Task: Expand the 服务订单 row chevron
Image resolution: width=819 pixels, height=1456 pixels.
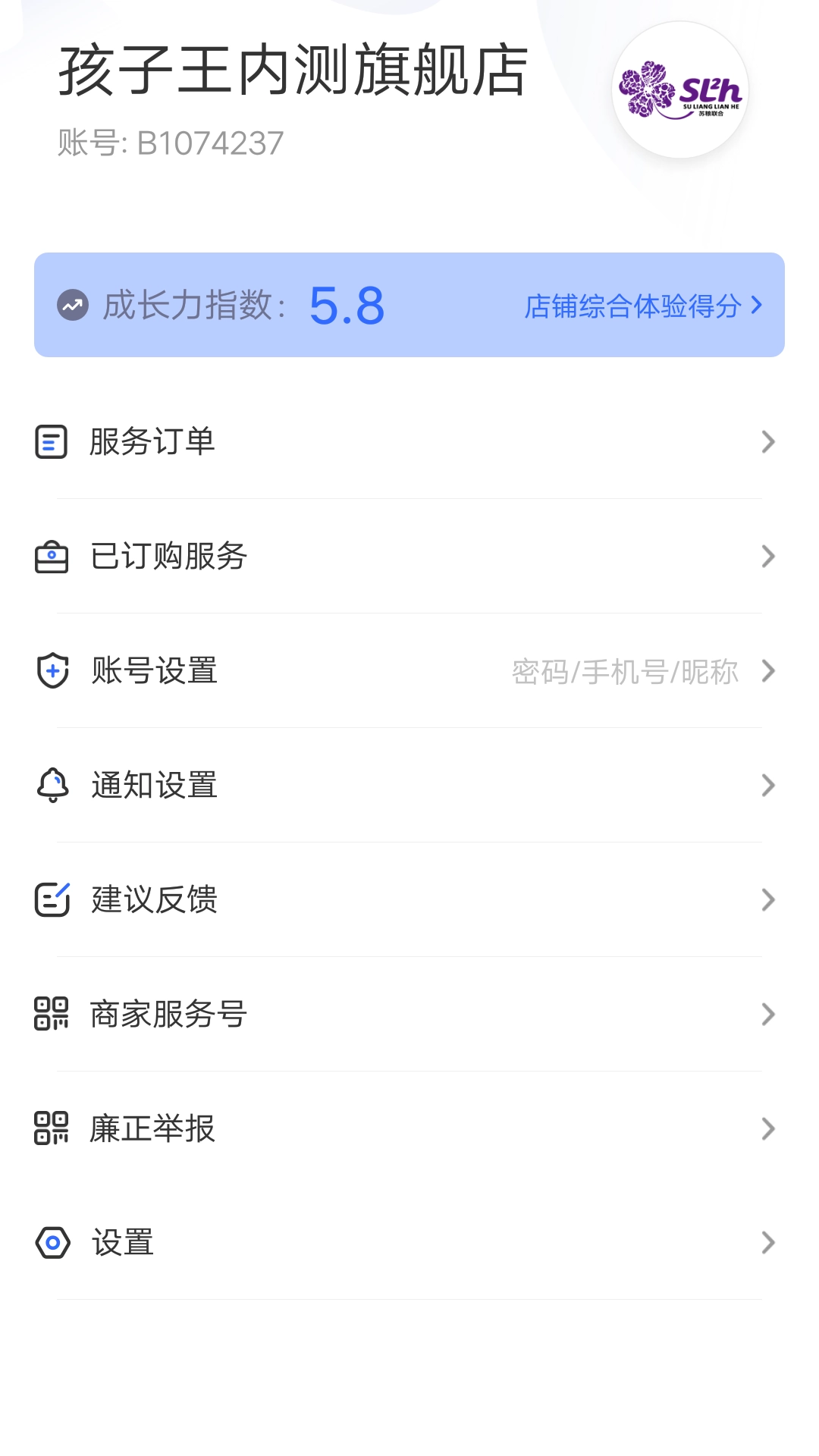Action: [767, 442]
